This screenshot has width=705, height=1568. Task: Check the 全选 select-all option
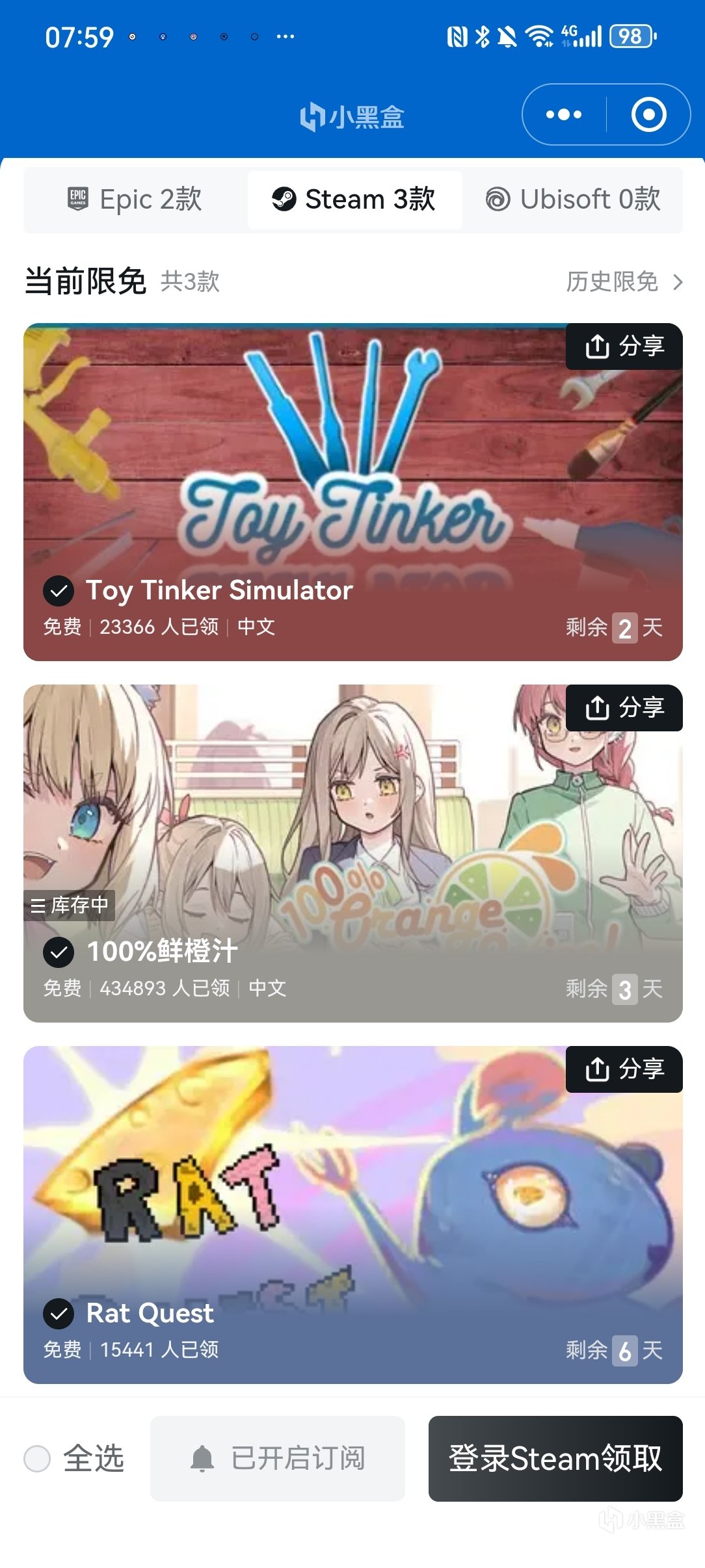(x=38, y=1459)
